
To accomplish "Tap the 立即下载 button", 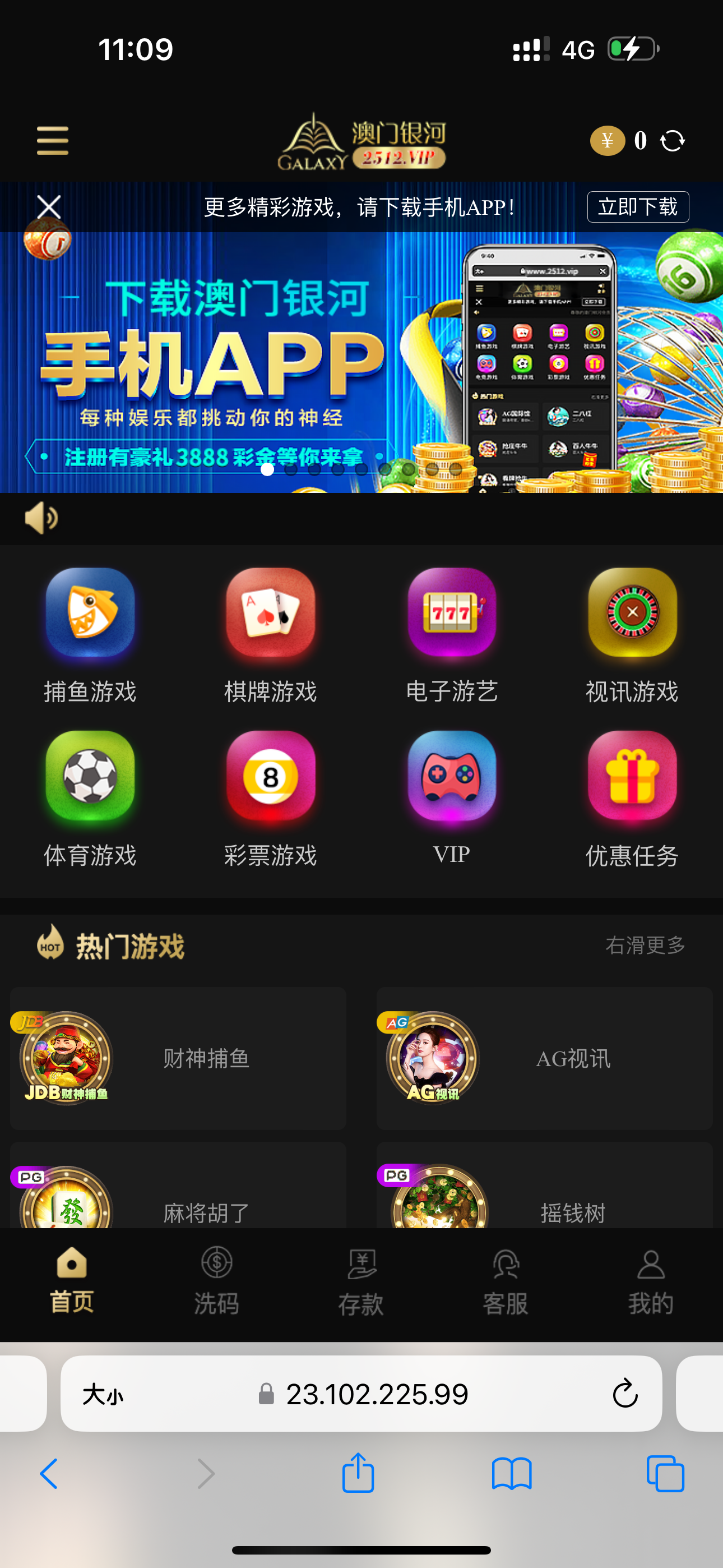I will [x=637, y=207].
